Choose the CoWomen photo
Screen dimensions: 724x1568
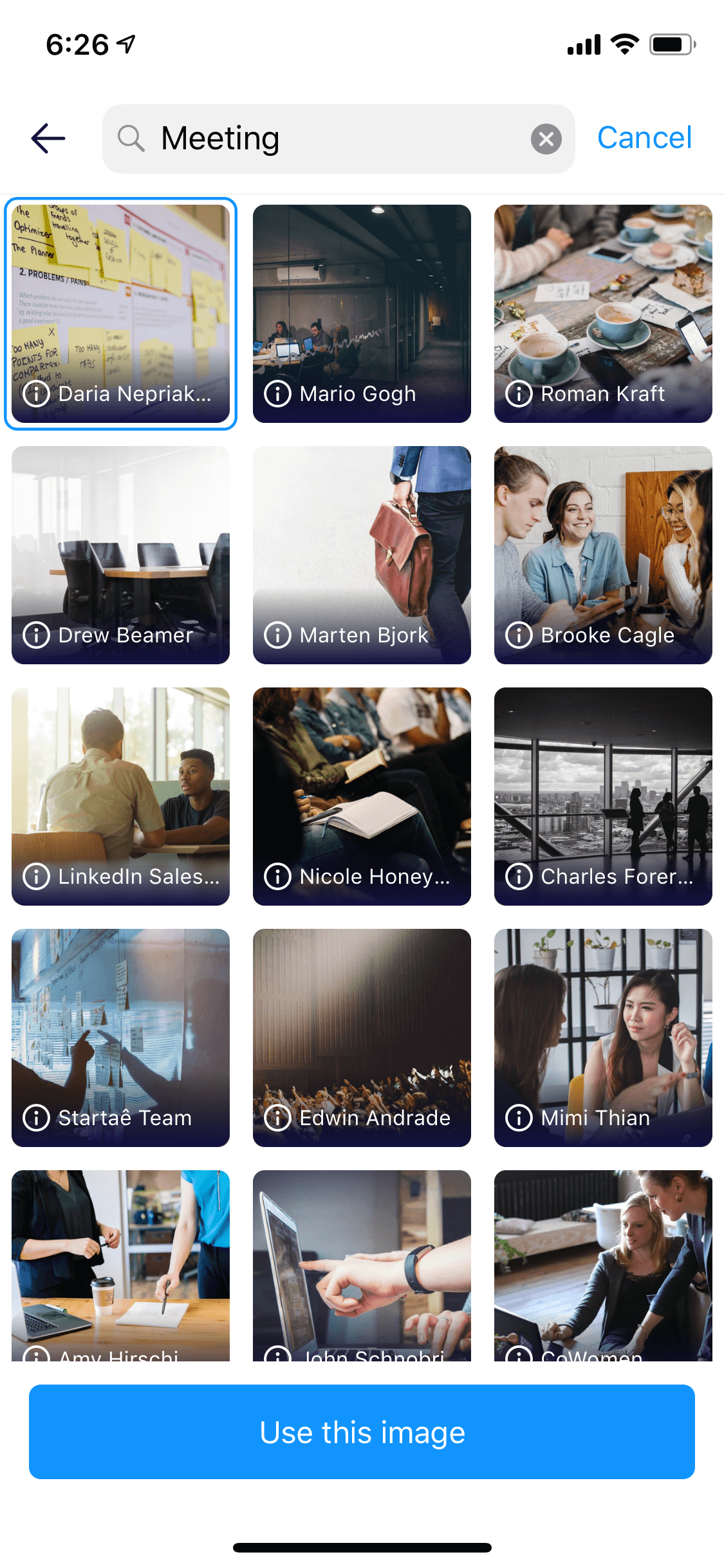point(603,1265)
